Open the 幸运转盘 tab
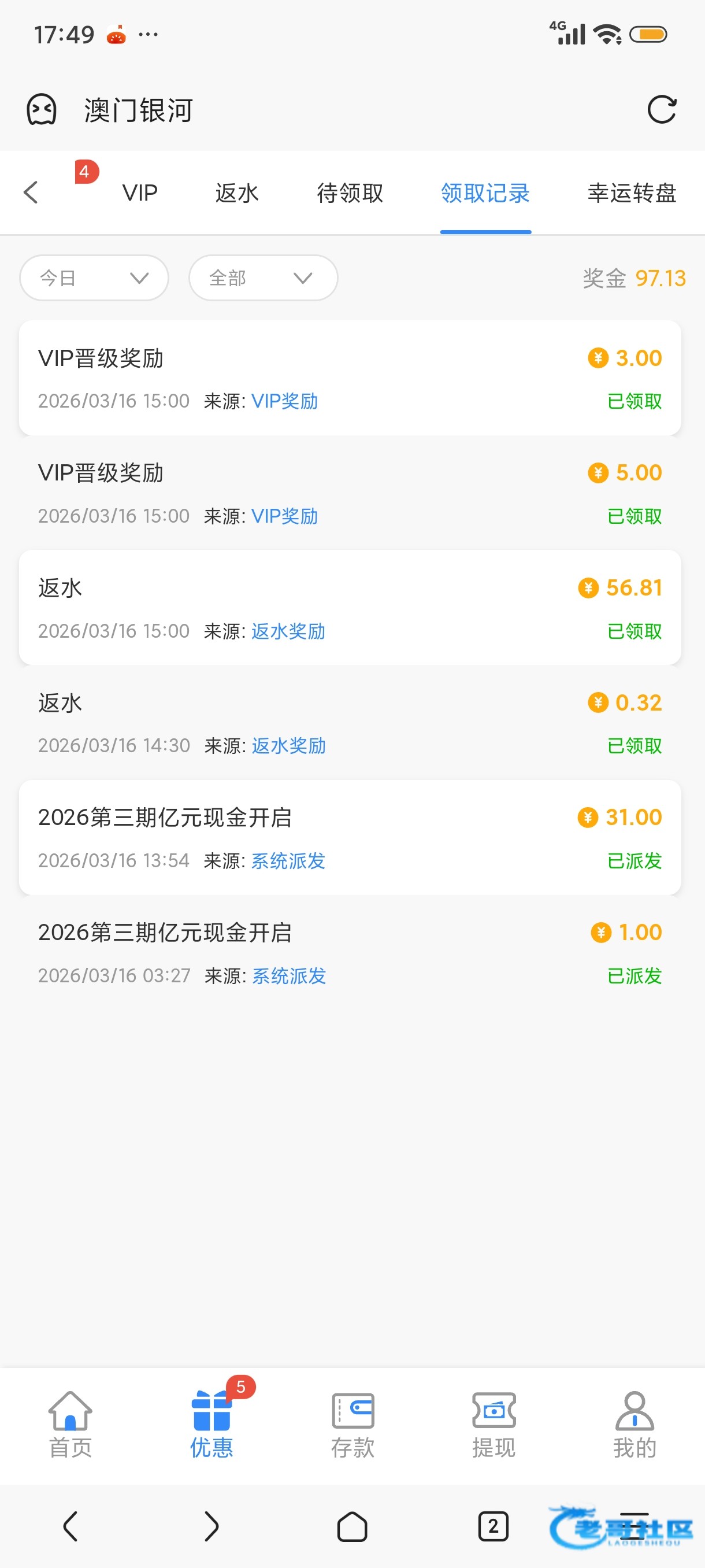Viewport: 705px width, 1568px height. (x=632, y=193)
